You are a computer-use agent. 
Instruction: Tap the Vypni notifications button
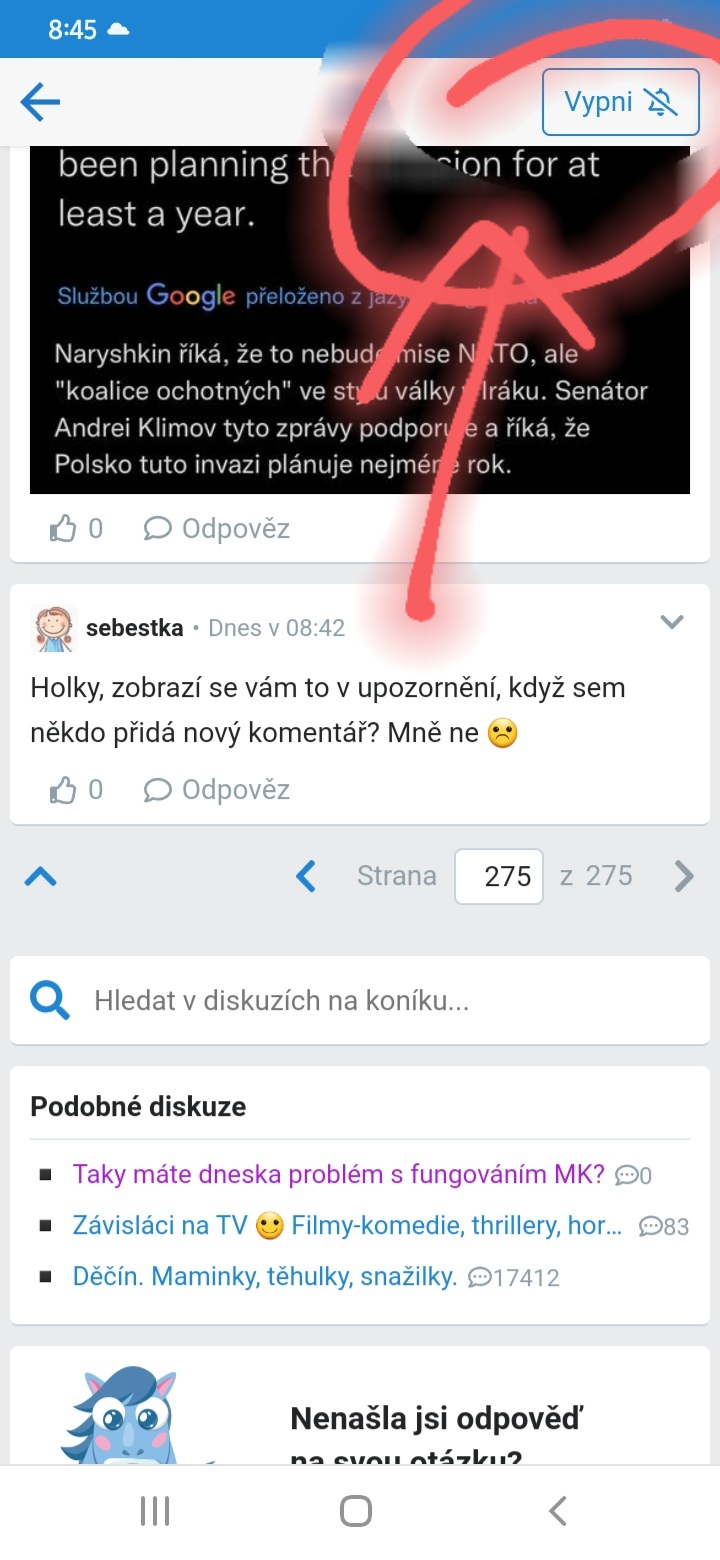(620, 102)
